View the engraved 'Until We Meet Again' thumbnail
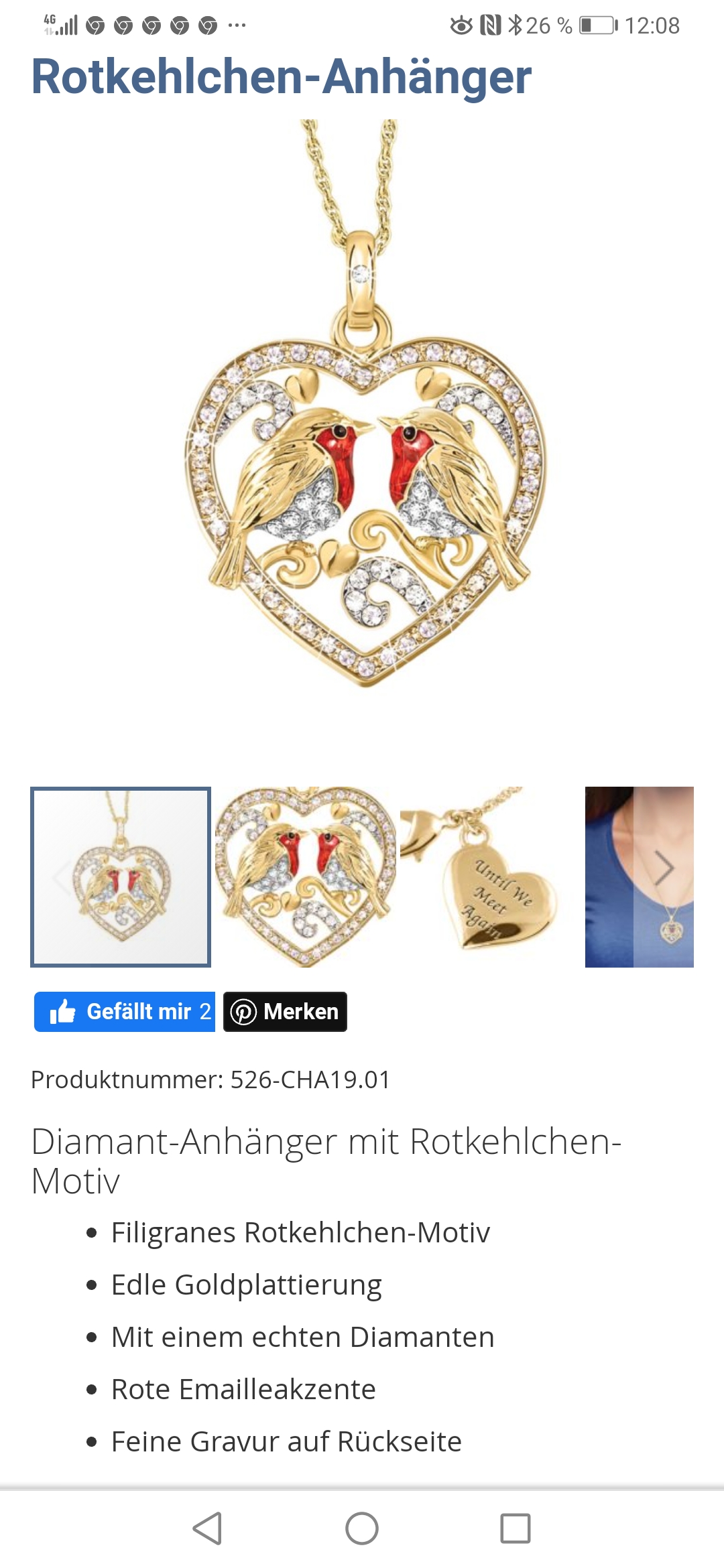This screenshot has width=724, height=1568. pyautogui.click(x=489, y=876)
